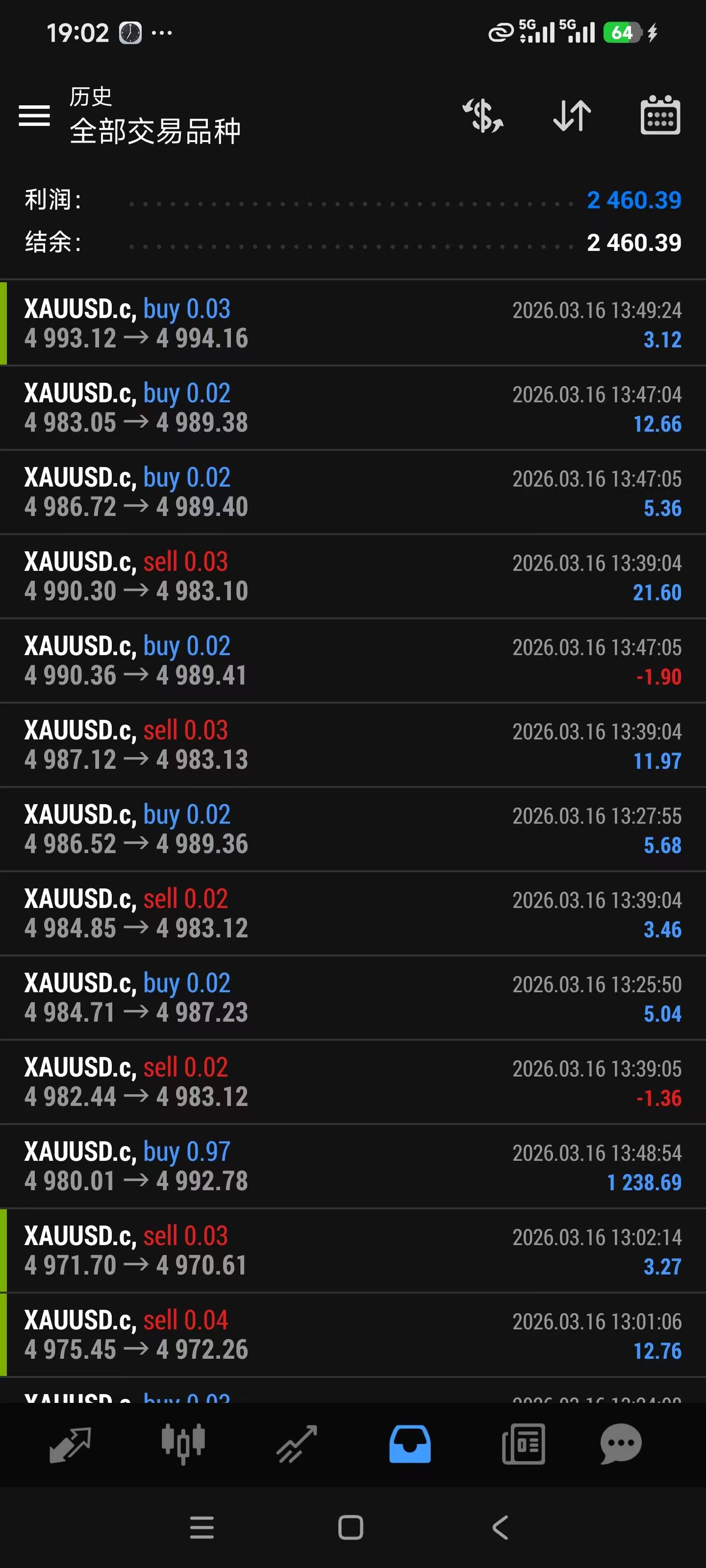This screenshot has height=1568, width=706.
Task: Open the sell 0.04 trade at 4 975.45
Action: coord(353,1334)
